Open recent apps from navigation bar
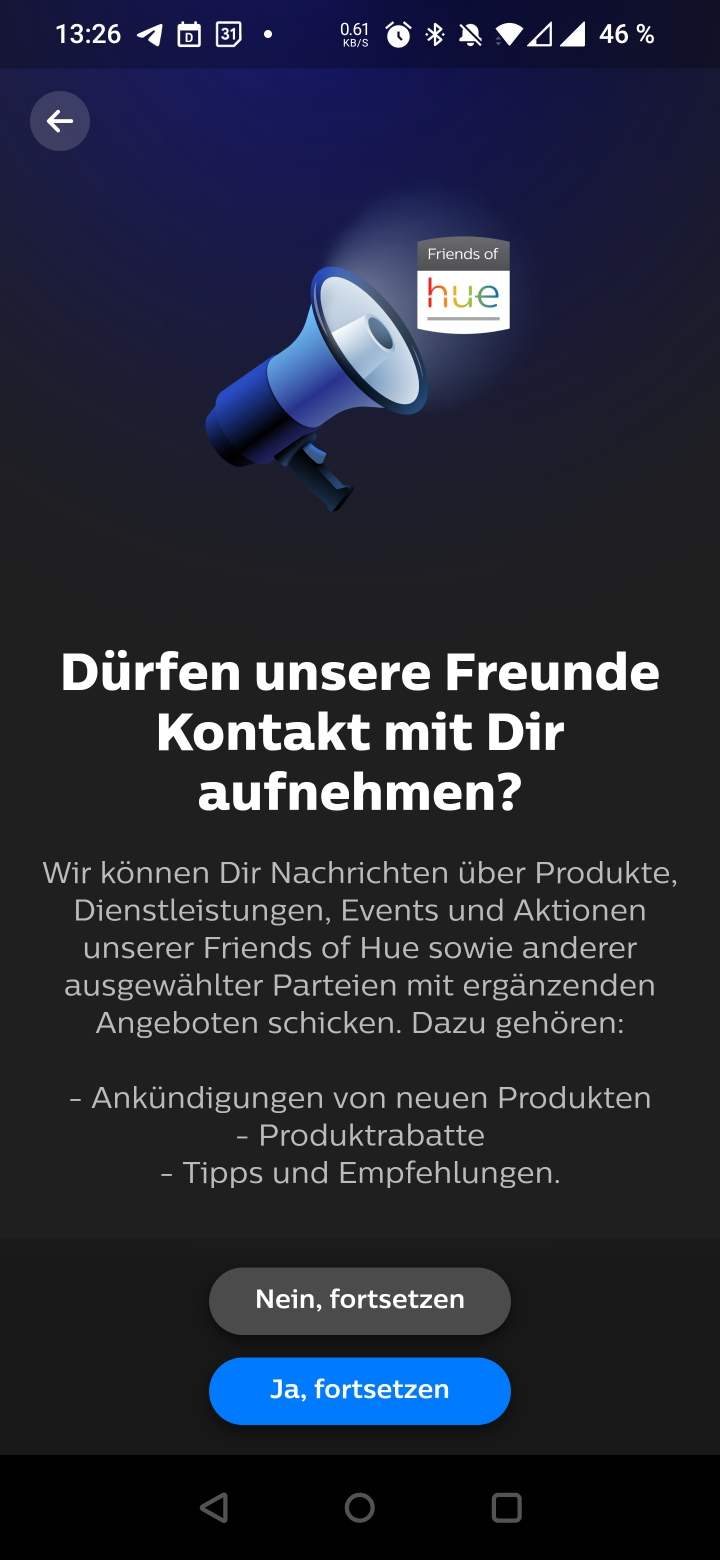The image size is (720, 1560). tap(506, 1507)
